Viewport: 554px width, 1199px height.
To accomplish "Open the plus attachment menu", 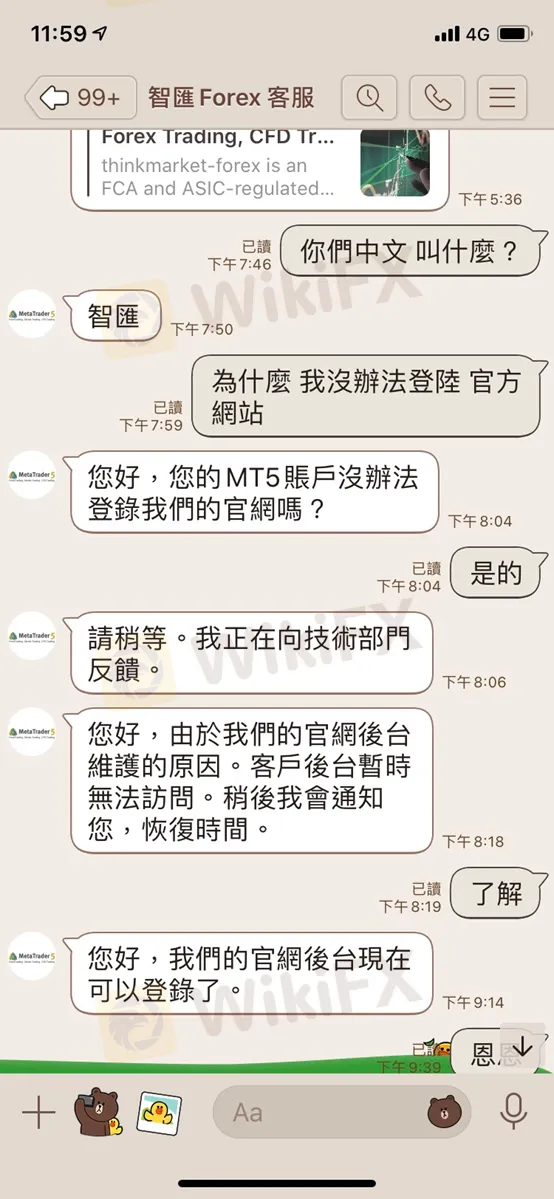I will coord(38,1113).
